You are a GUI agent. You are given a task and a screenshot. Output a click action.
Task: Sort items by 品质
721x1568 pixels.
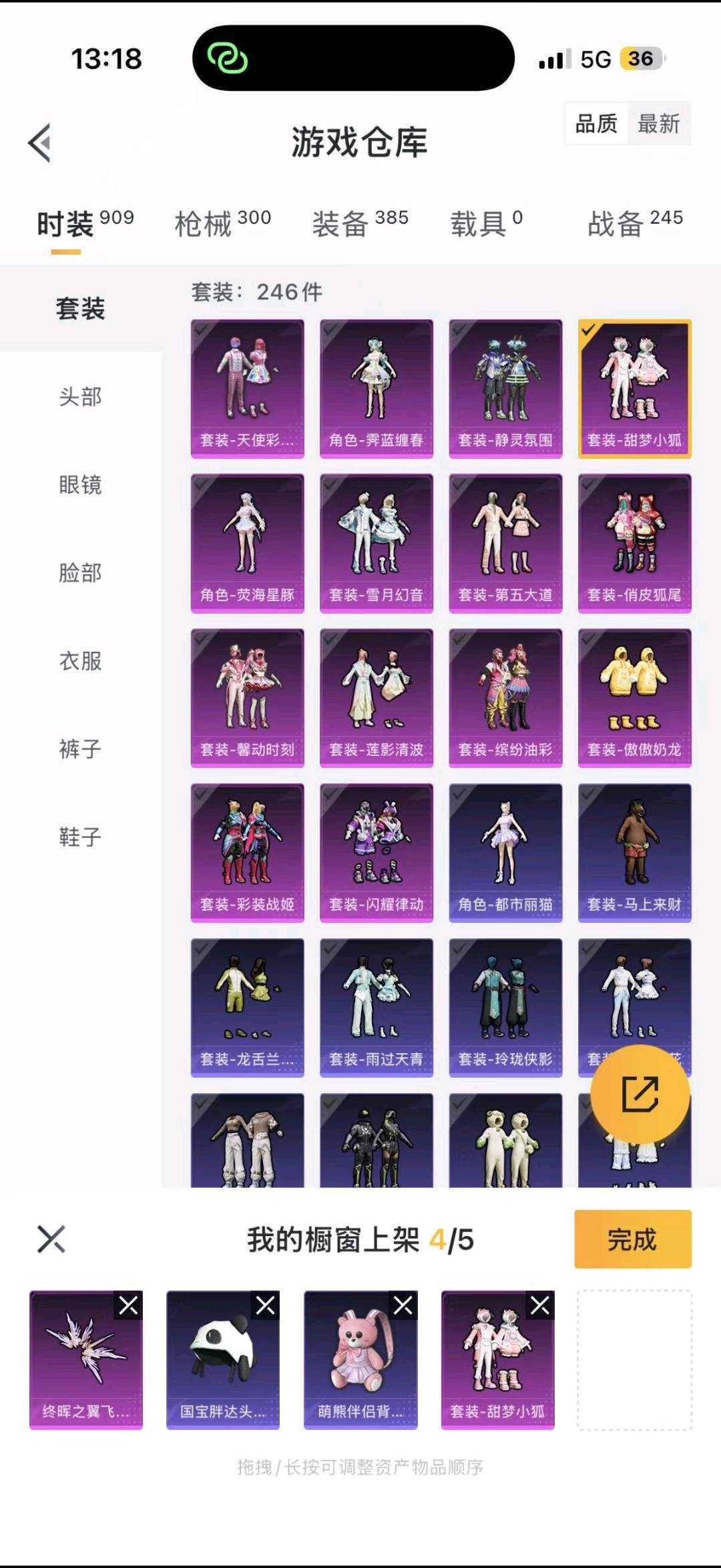click(596, 124)
